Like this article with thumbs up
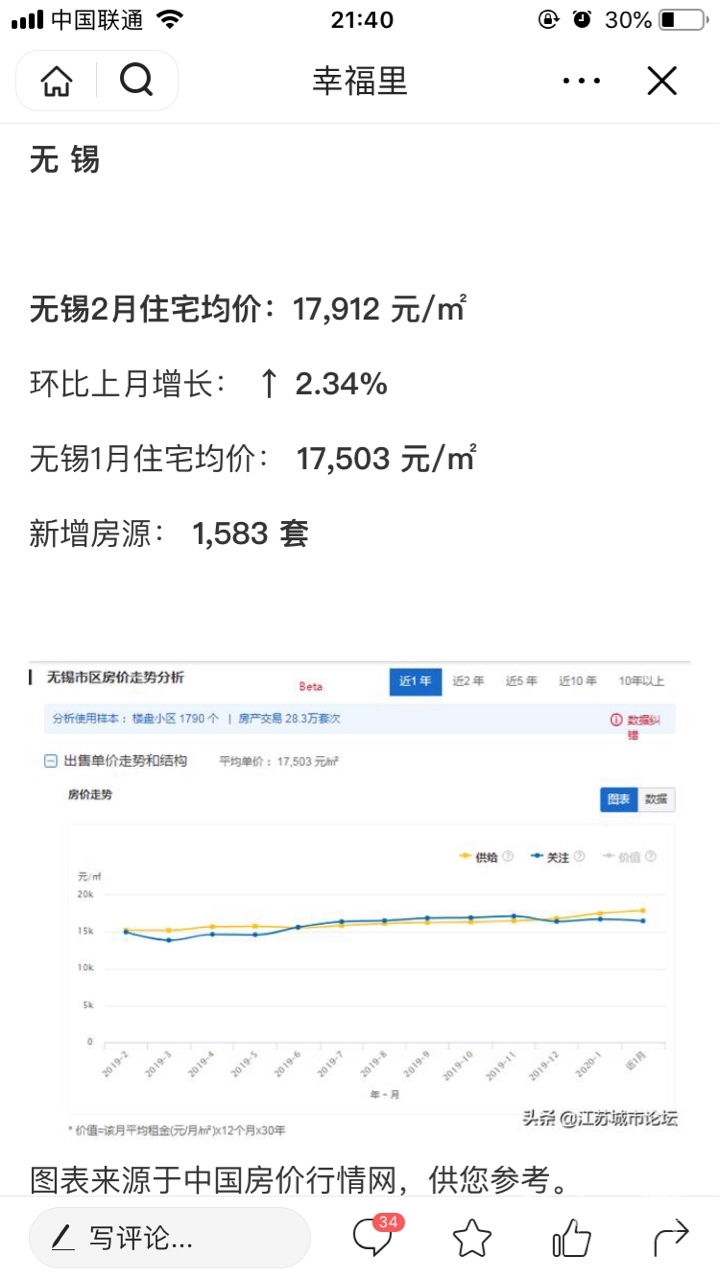Image resolution: width=720 pixels, height=1280 pixels. pos(571,1238)
